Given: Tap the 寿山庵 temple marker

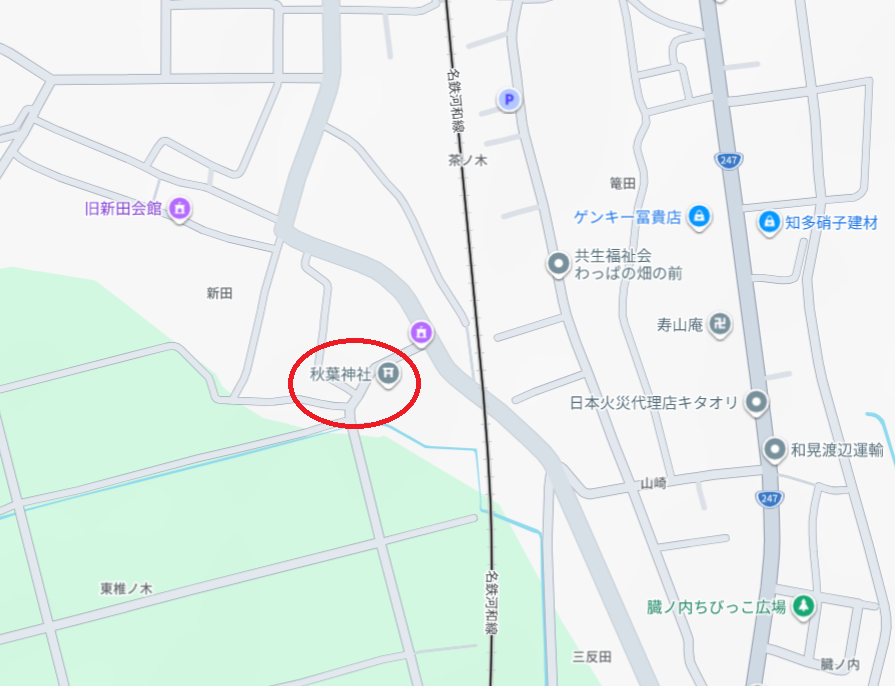Looking at the screenshot, I should pyautogui.click(x=720, y=324).
